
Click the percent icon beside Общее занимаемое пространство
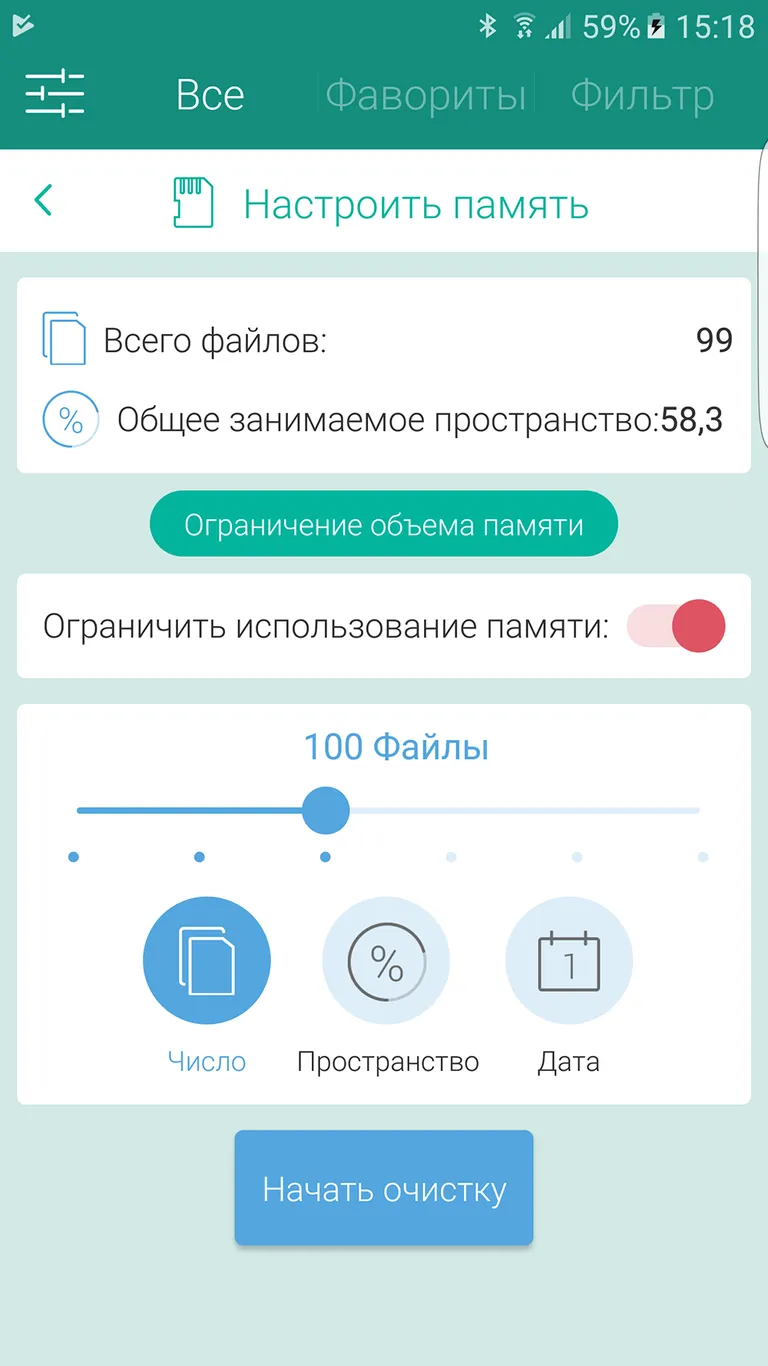point(69,419)
